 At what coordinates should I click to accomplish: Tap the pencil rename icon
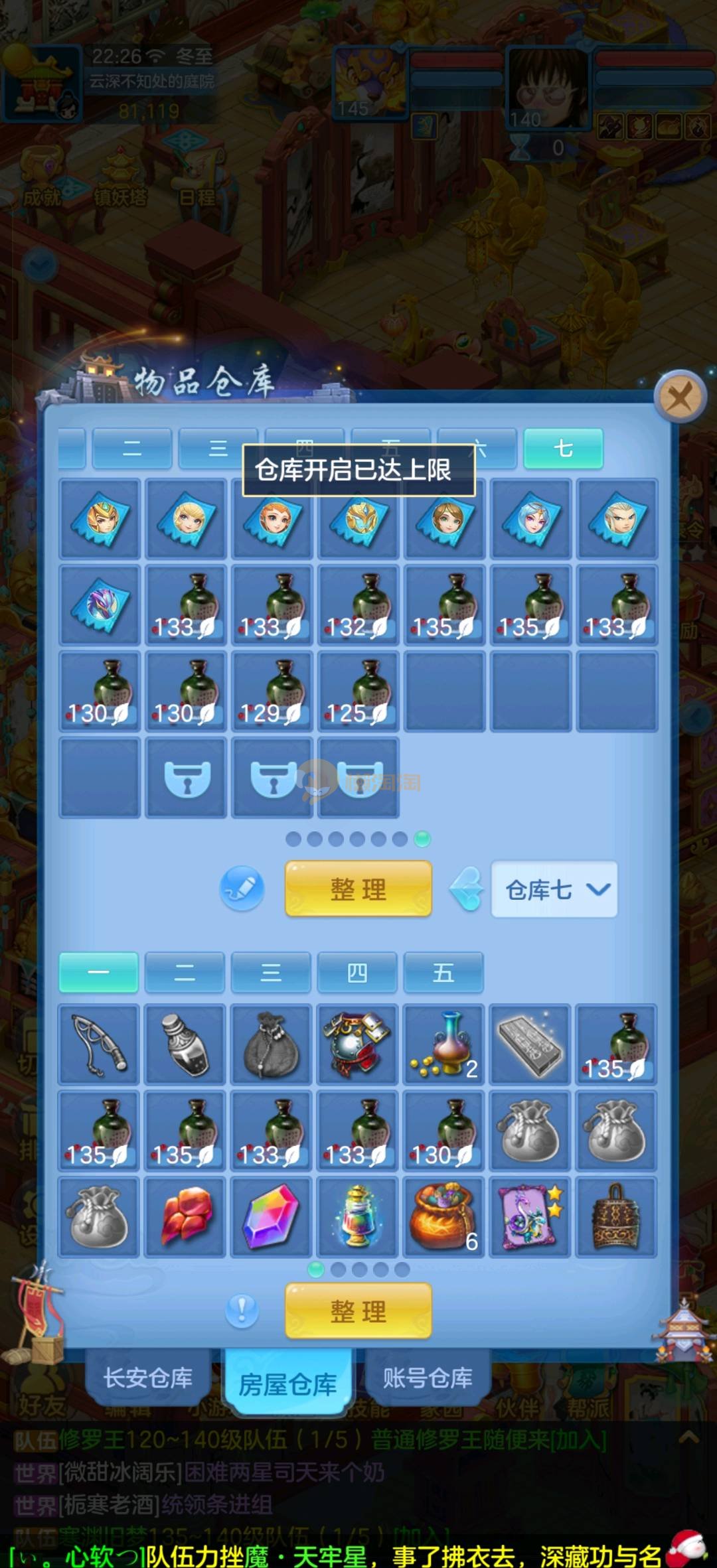point(242,888)
